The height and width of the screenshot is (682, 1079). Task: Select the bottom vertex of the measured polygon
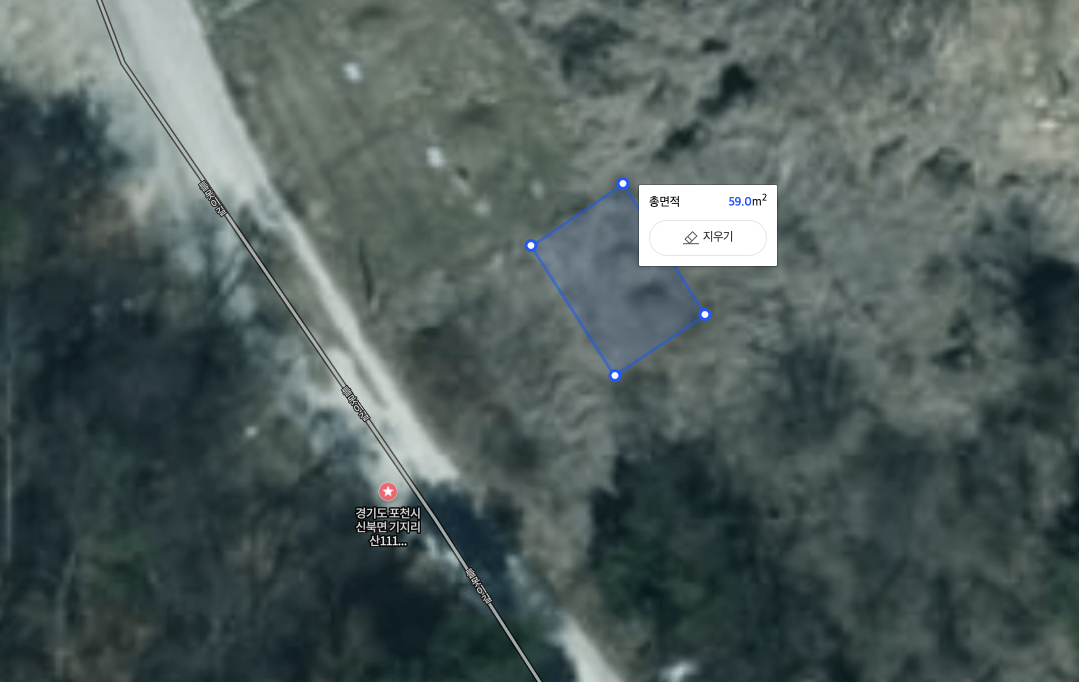[x=615, y=375]
